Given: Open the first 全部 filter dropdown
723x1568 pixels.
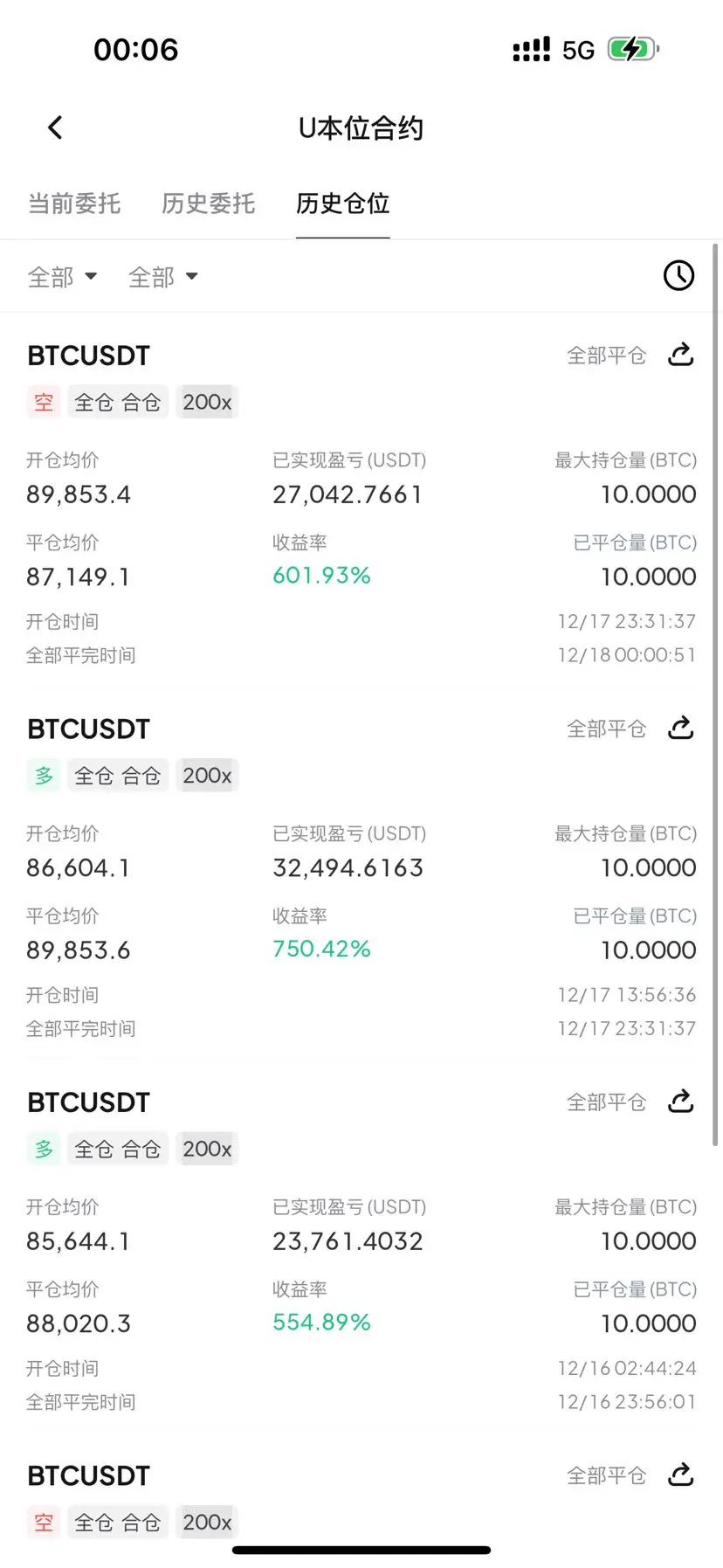Looking at the screenshot, I should (62, 277).
